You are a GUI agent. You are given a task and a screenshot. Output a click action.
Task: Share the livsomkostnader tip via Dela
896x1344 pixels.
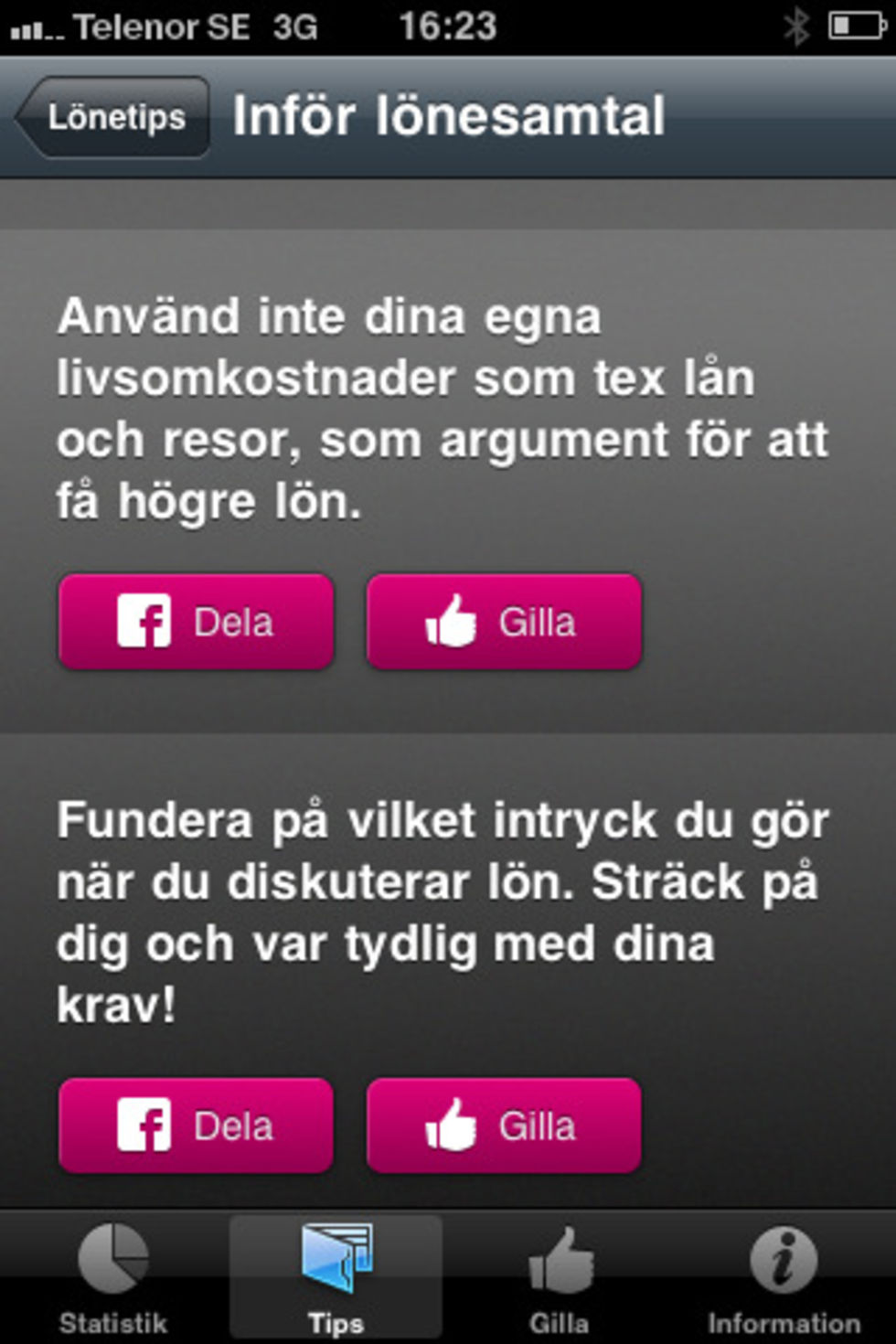(196, 623)
